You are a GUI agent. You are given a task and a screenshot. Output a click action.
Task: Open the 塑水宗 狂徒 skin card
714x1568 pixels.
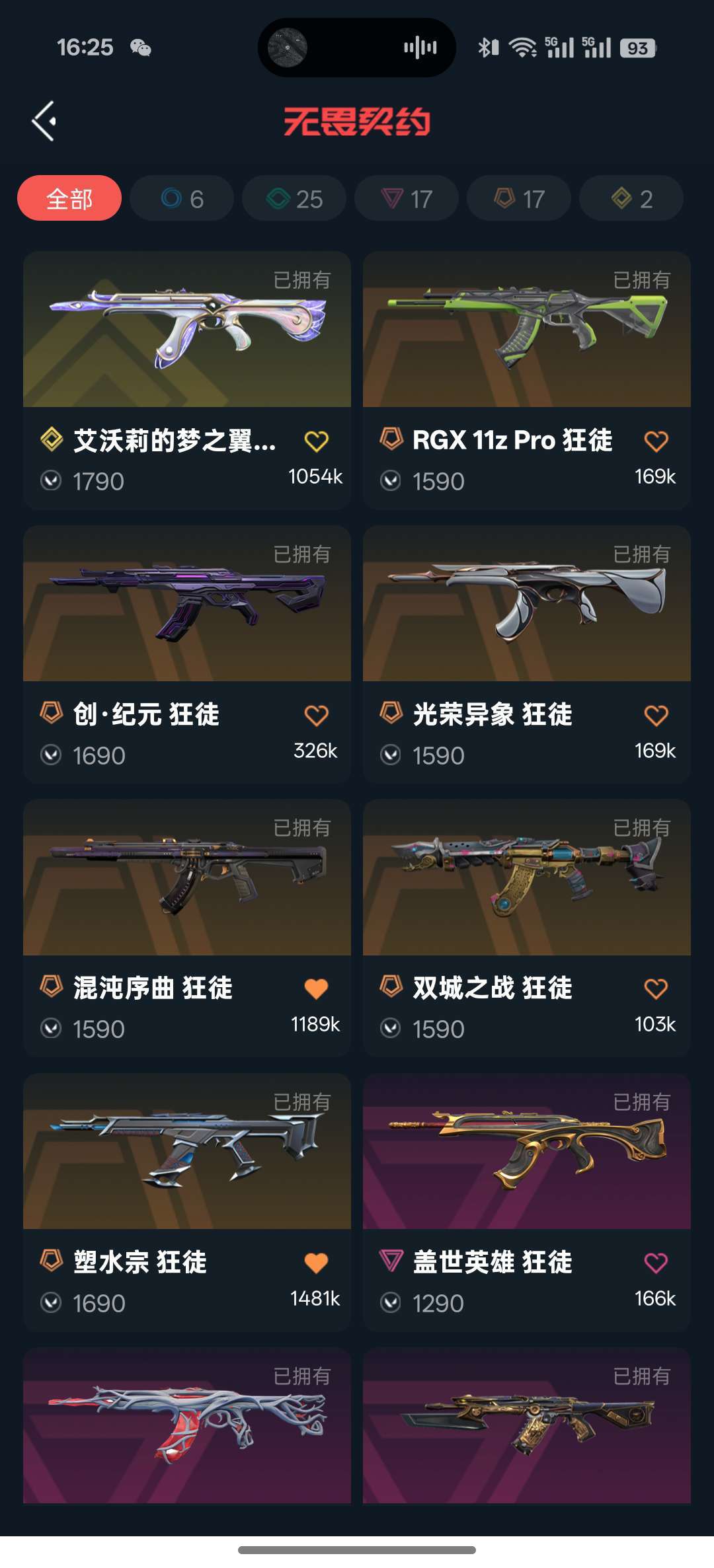[x=187, y=1203]
